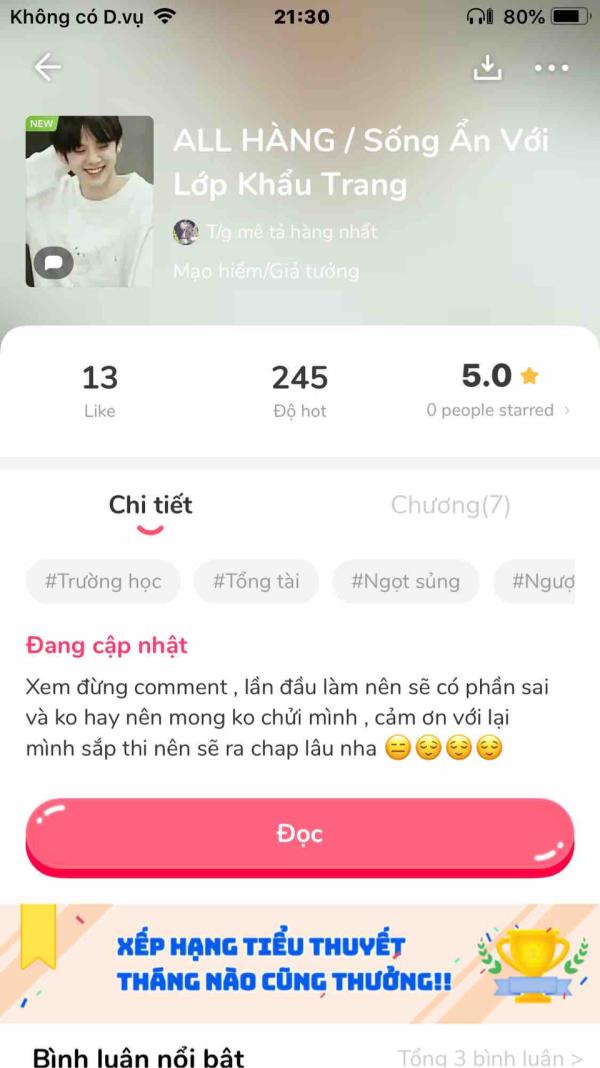Start reading with the Đọc button
600x1068 pixels.
(300, 835)
